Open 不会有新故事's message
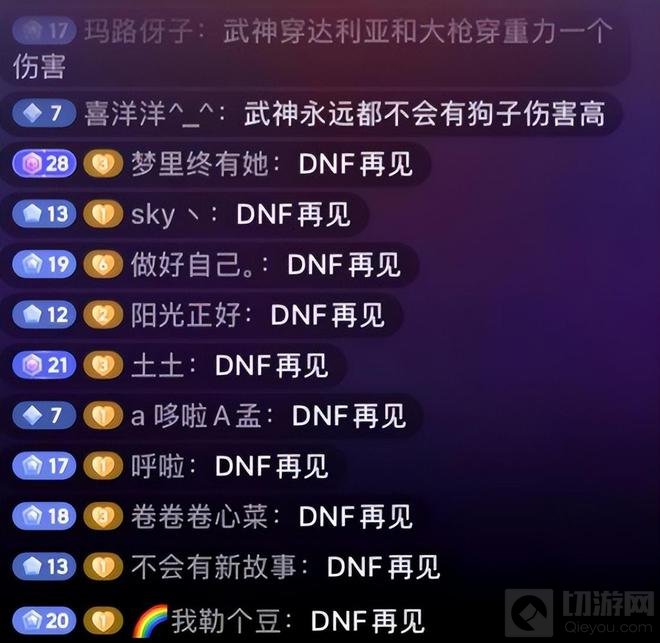 [x=285, y=567]
